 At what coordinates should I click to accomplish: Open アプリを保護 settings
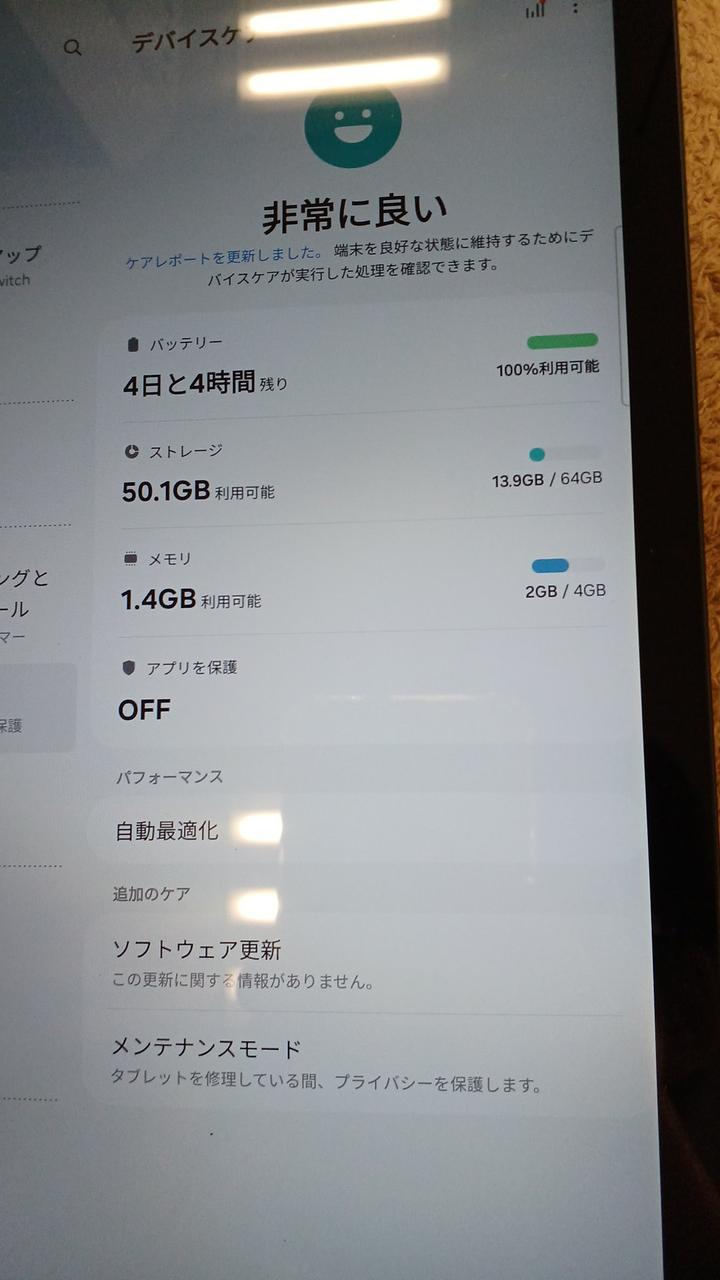360,690
